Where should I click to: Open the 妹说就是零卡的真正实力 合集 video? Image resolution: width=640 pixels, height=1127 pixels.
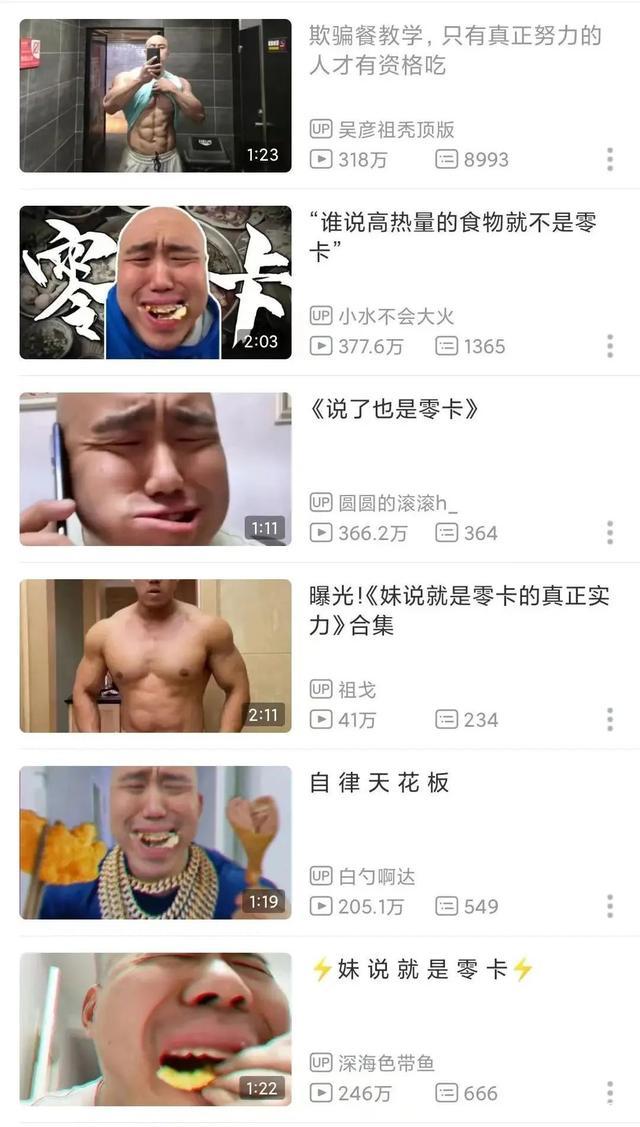pos(155,656)
